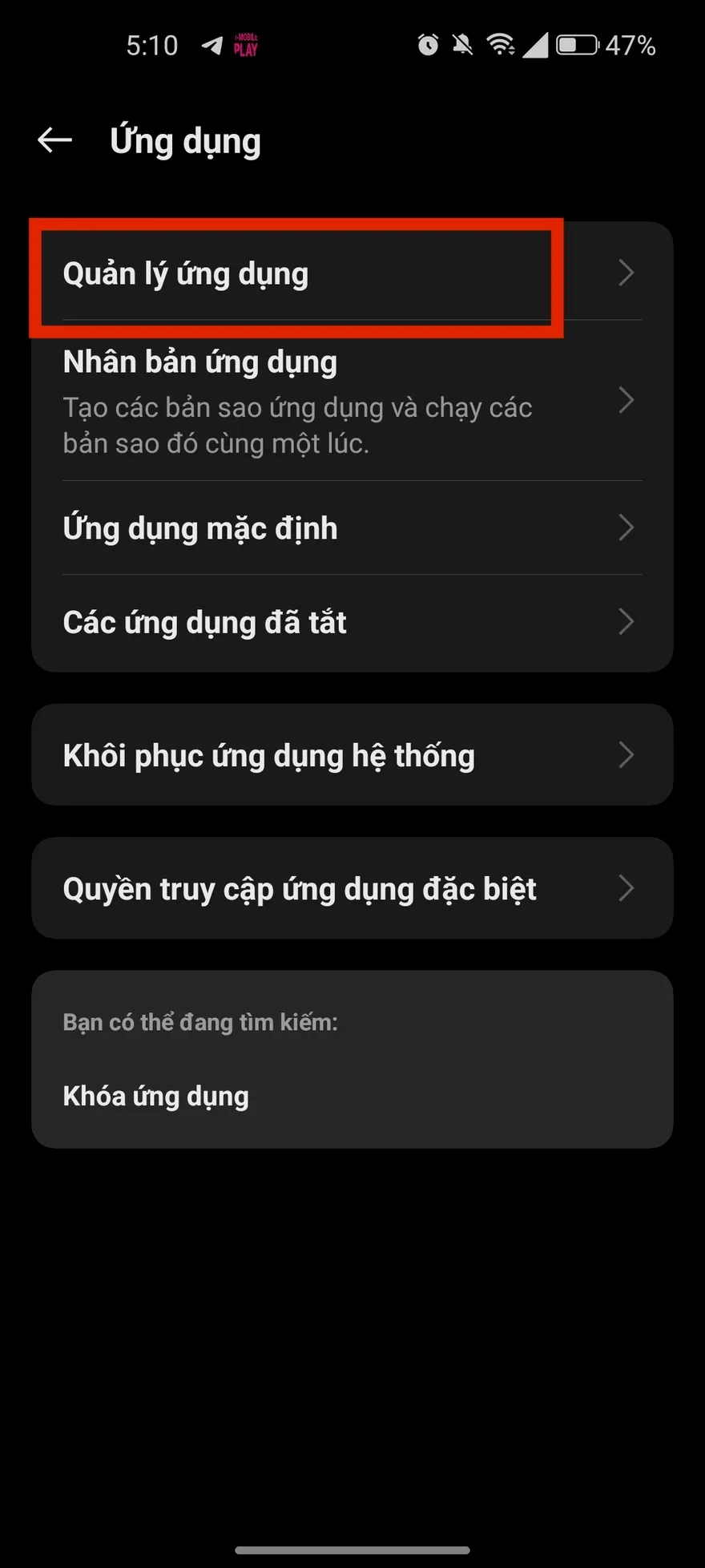The height and width of the screenshot is (1568, 705).
Task: Expand the chevron next to Quản lý ứng dụng
Action: pyautogui.click(x=627, y=273)
